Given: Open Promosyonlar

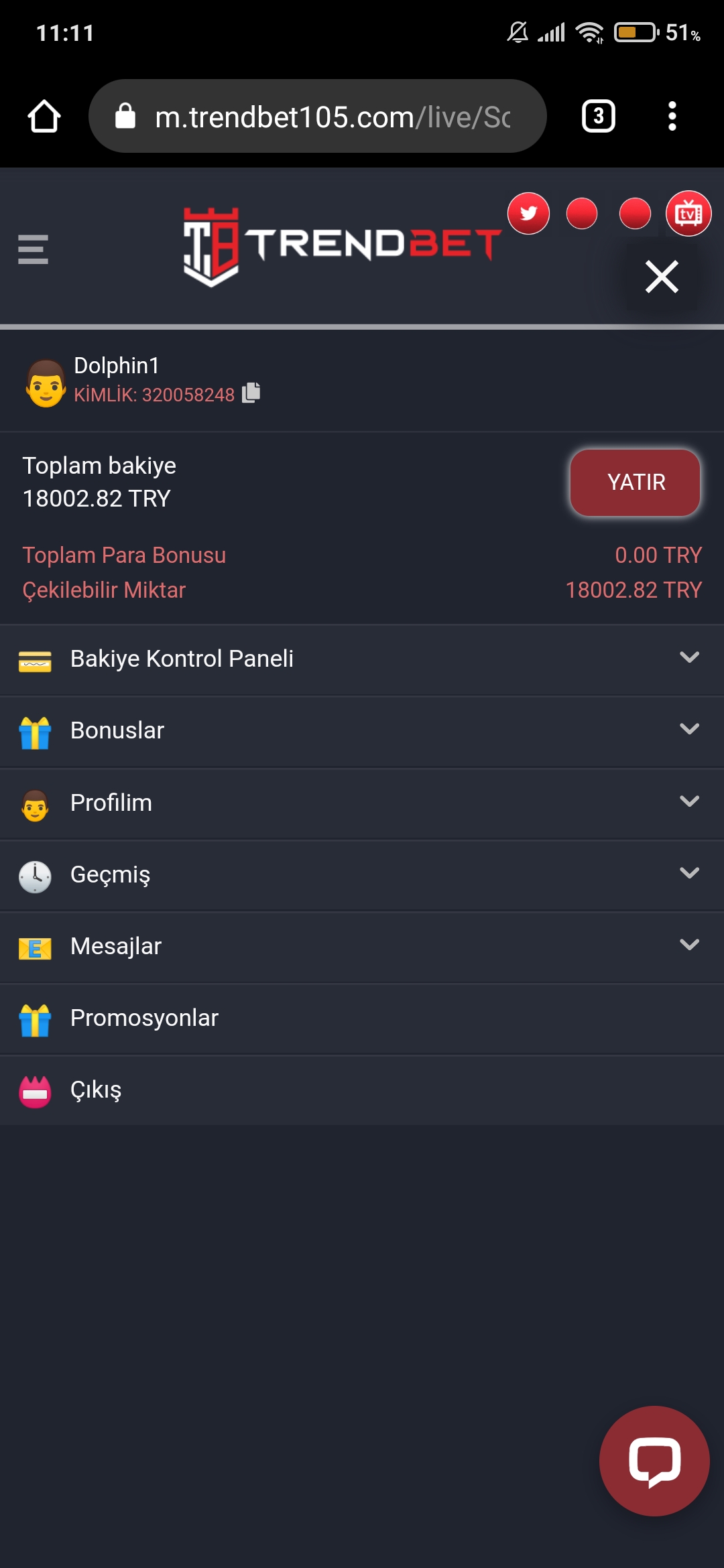Looking at the screenshot, I should coord(362,1018).
